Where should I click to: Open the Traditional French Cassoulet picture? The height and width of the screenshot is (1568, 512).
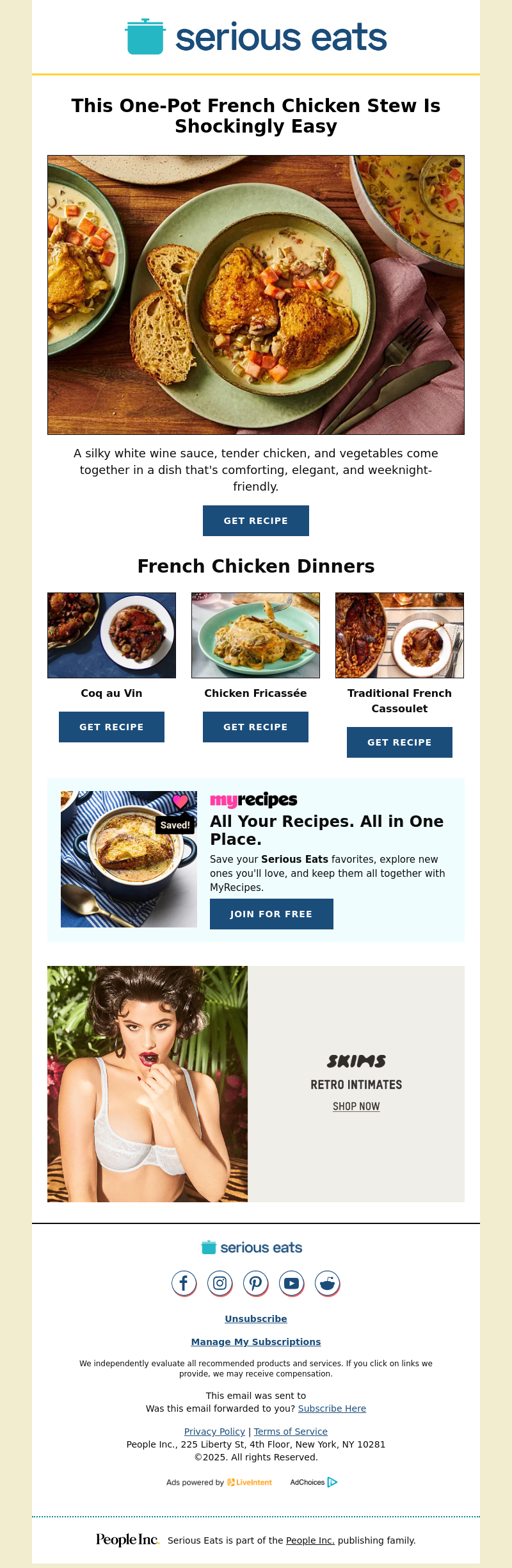(399, 635)
